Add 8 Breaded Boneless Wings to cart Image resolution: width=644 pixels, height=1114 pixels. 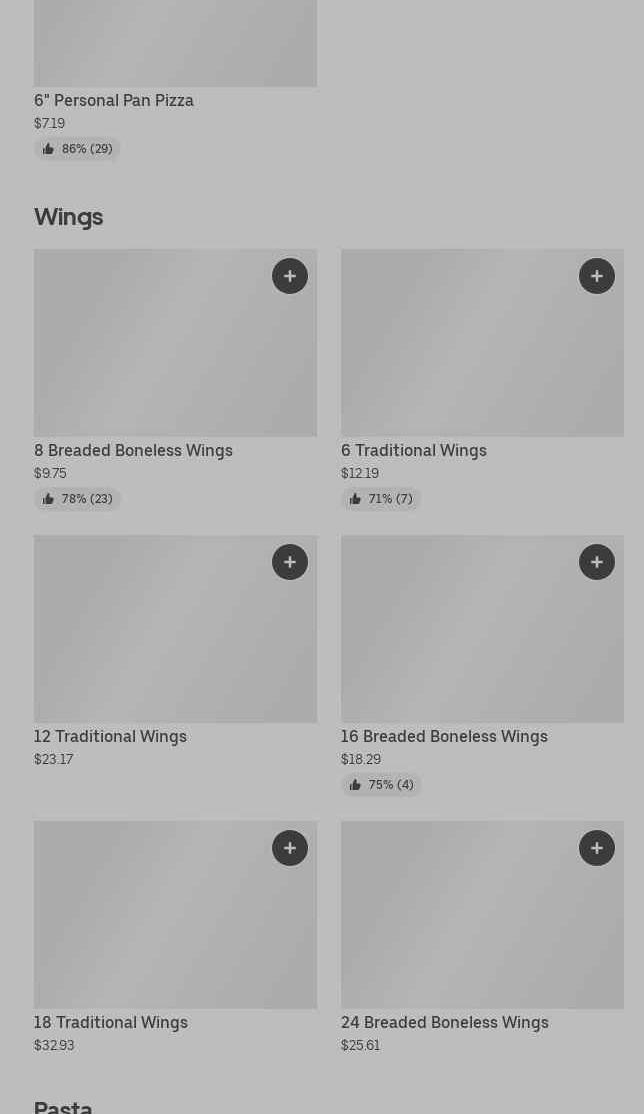[290, 276]
